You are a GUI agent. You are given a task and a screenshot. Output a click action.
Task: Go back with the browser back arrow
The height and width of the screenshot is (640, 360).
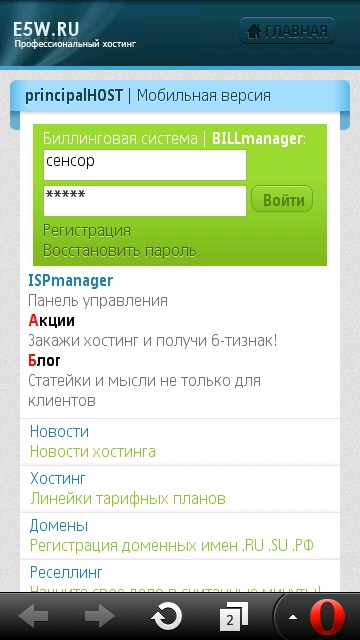pyautogui.click(x=33, y=617)
